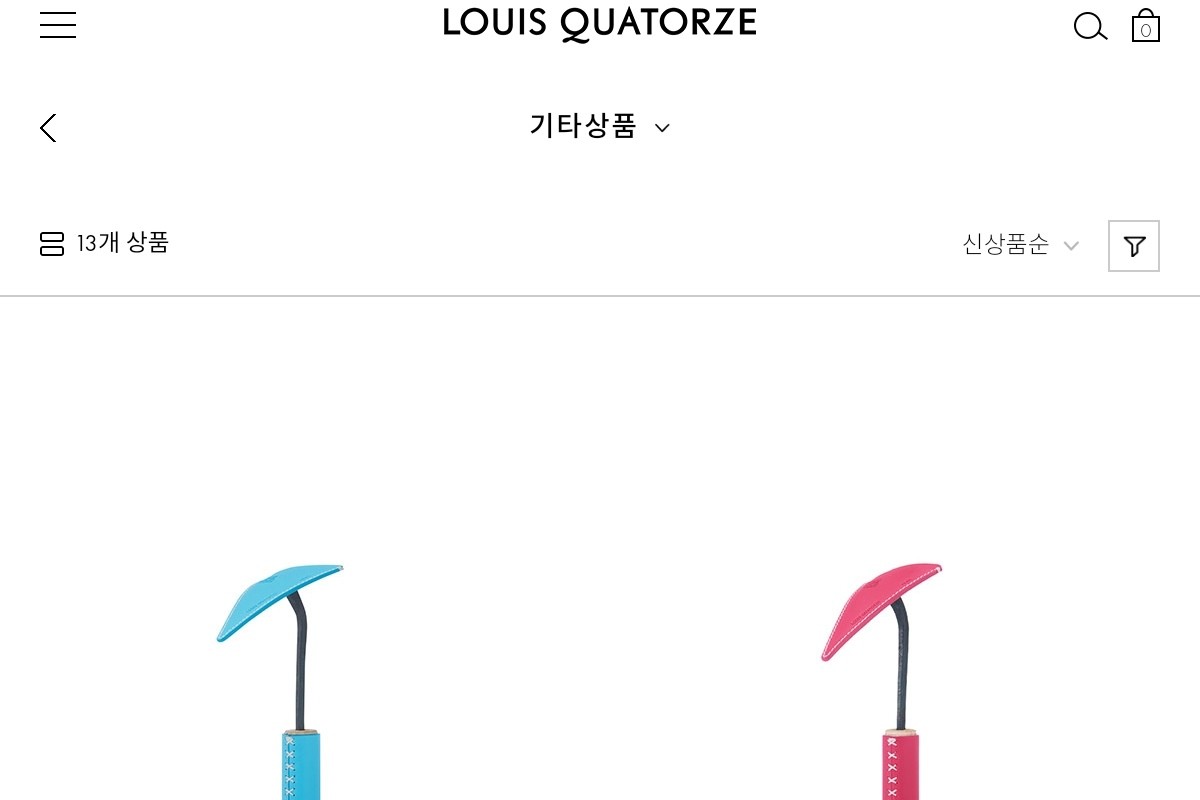This screenshot has height=800, width=1200.
Task: Switch the product grid layout view
Action: pyautogui.click(x=52, y=244)
